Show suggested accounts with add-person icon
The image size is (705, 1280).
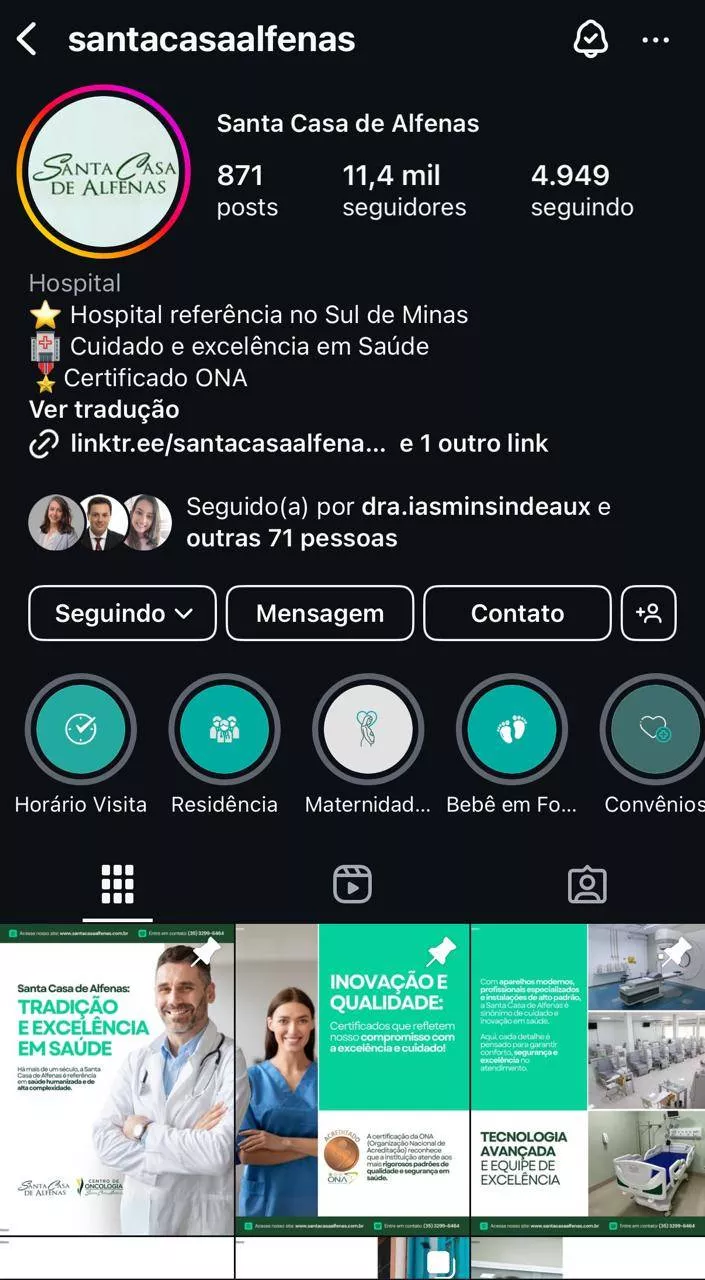point(649,613)
